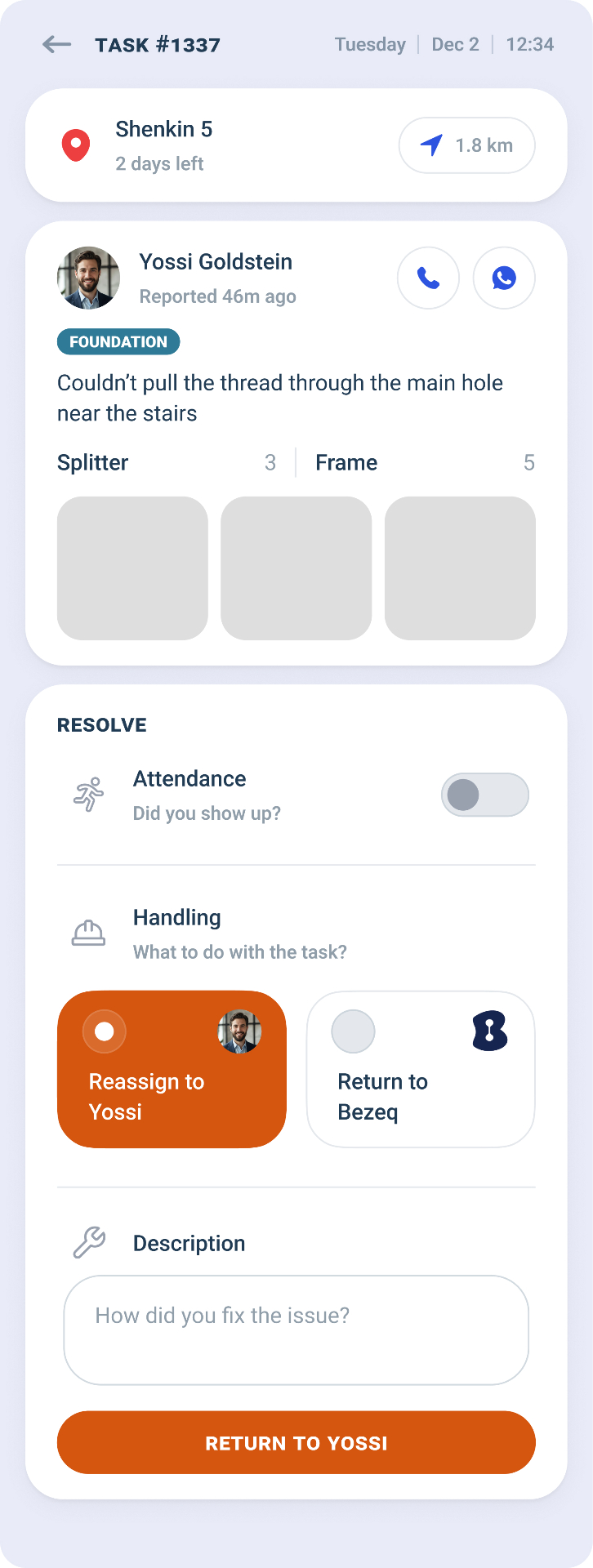593x1568 pixels.
Task: Click the 'How did you fix the issue?' field
Action: point(296,1330)
